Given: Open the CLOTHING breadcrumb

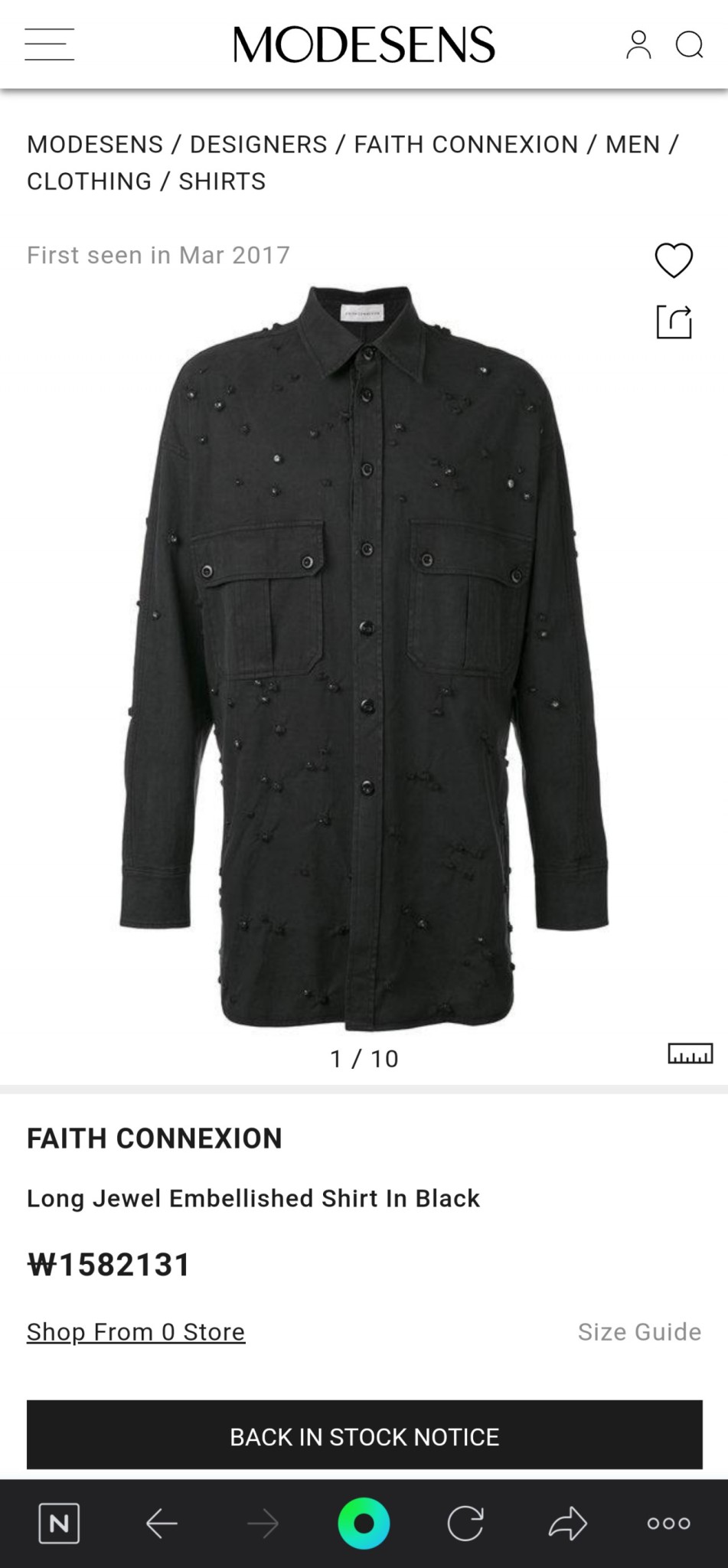Looking at the screenshot, I should [89, 181].
